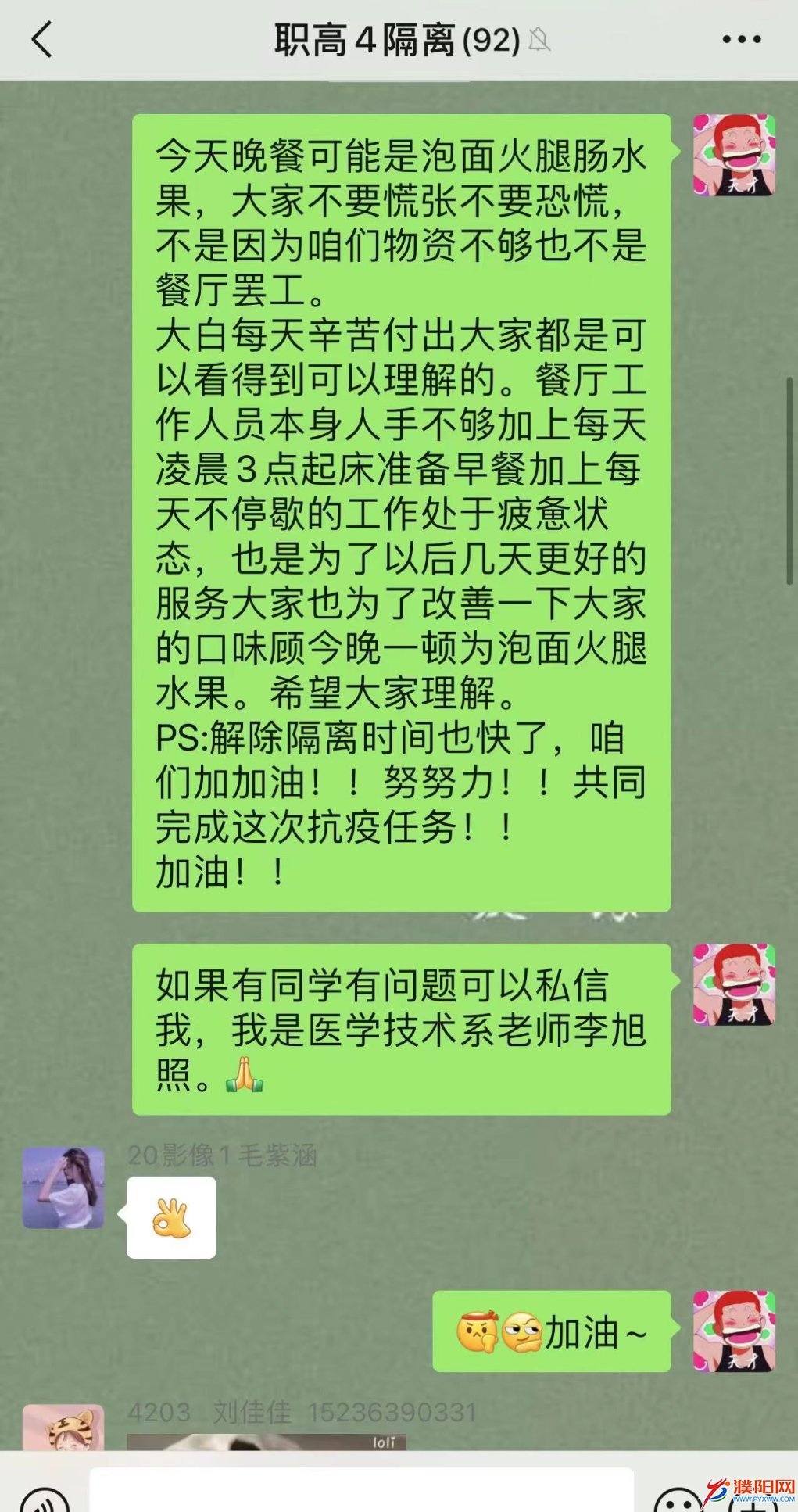Go back from the group chat

click(42, 40)
